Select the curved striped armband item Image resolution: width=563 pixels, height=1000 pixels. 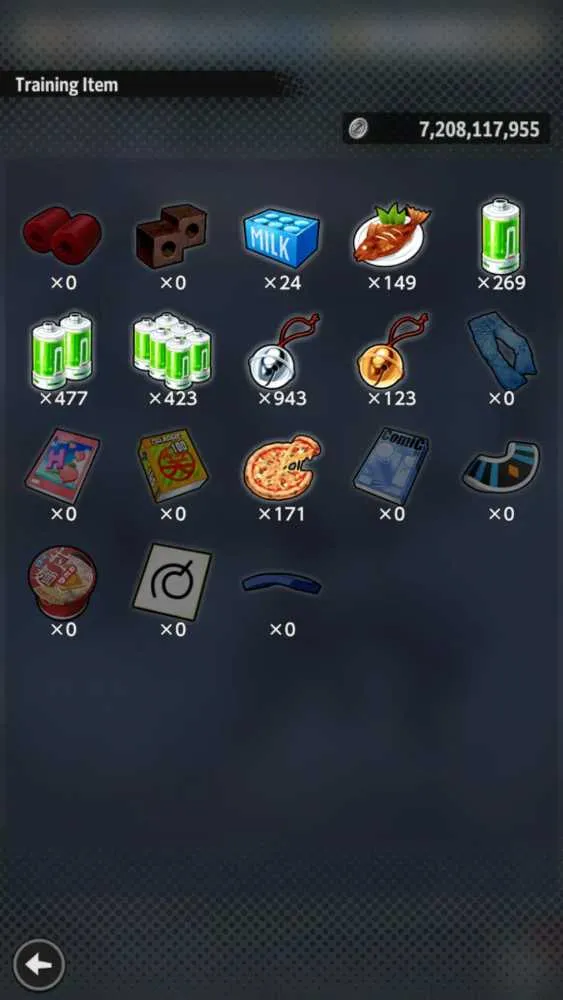pos(501,466)
